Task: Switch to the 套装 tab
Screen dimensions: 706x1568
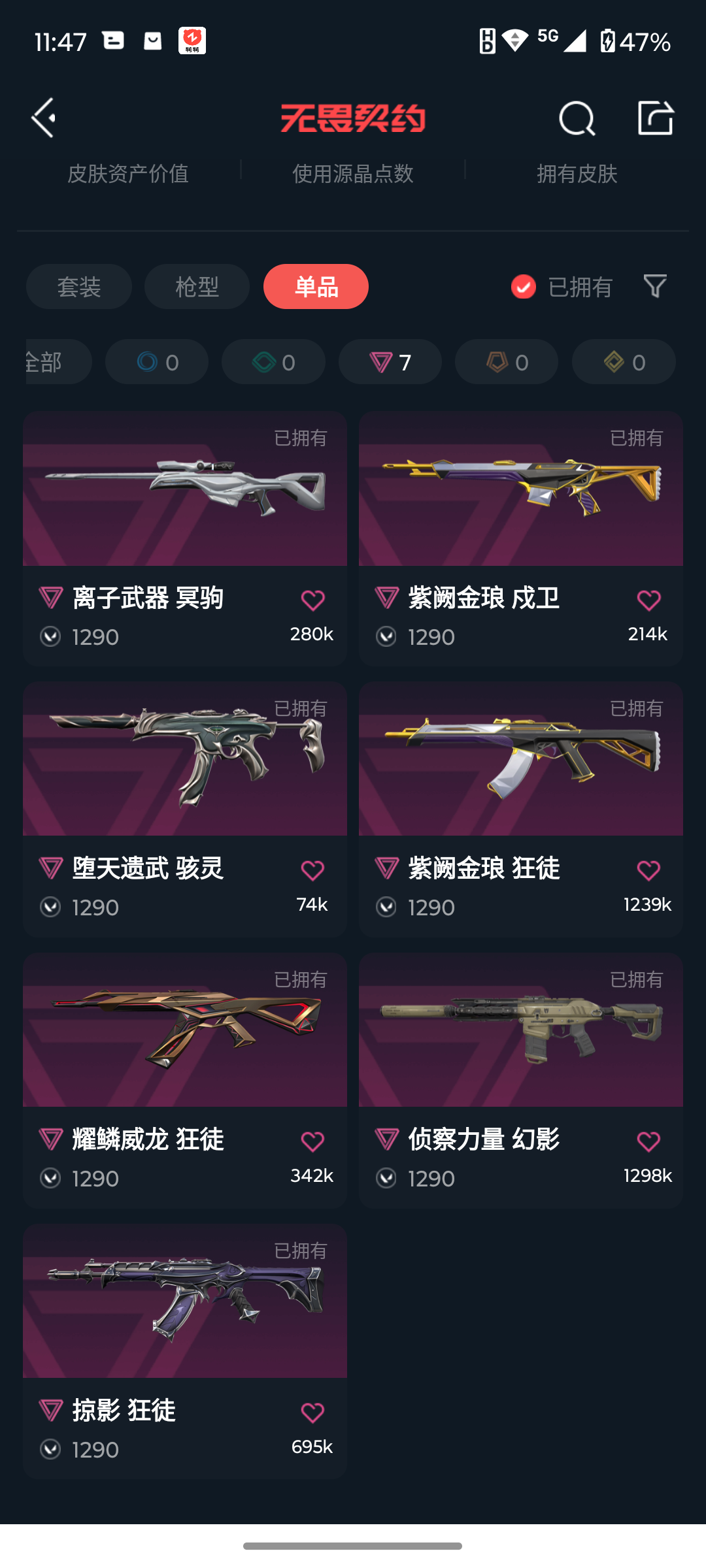Action: pos(79,287)
